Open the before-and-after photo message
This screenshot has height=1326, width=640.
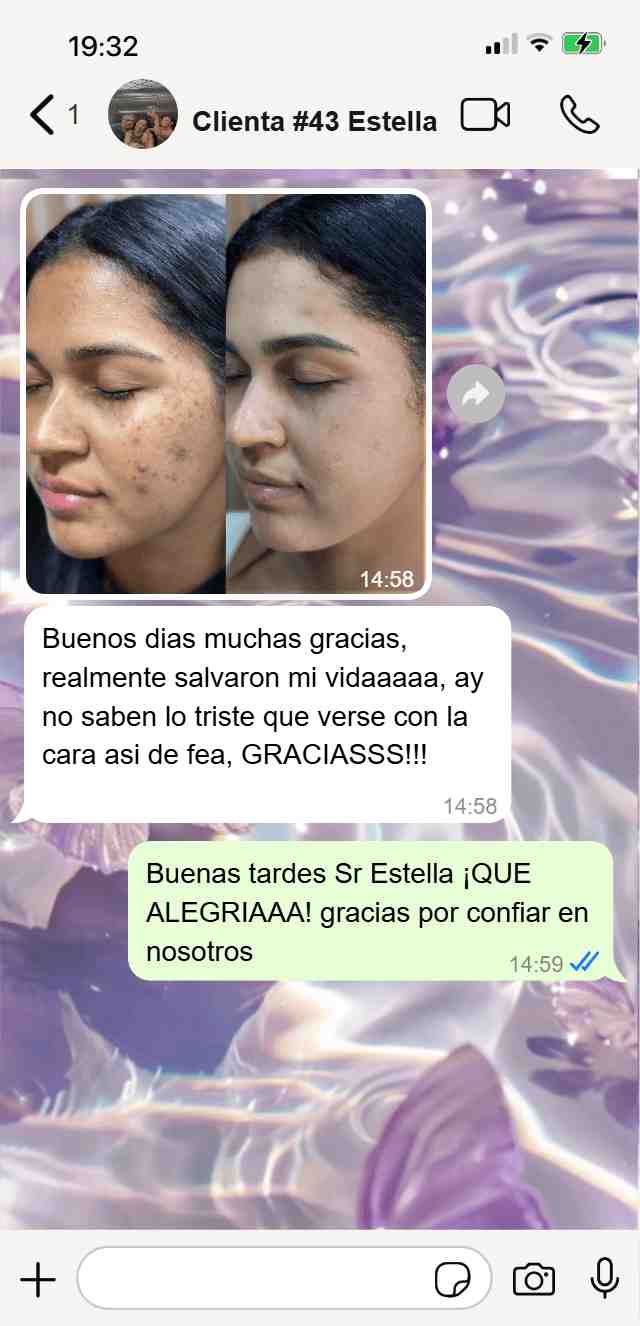point(226,393)
